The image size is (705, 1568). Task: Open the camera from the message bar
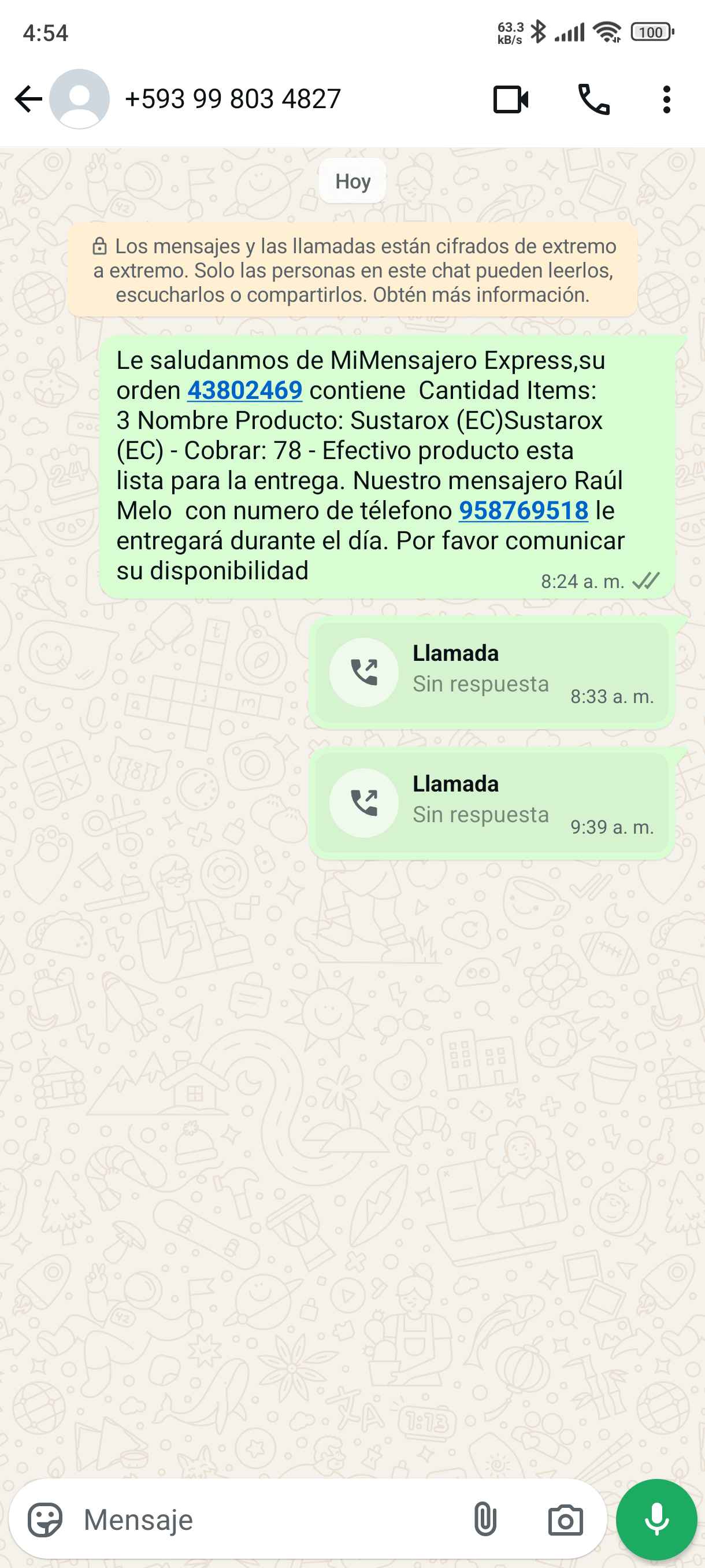tap(565, 1519)
